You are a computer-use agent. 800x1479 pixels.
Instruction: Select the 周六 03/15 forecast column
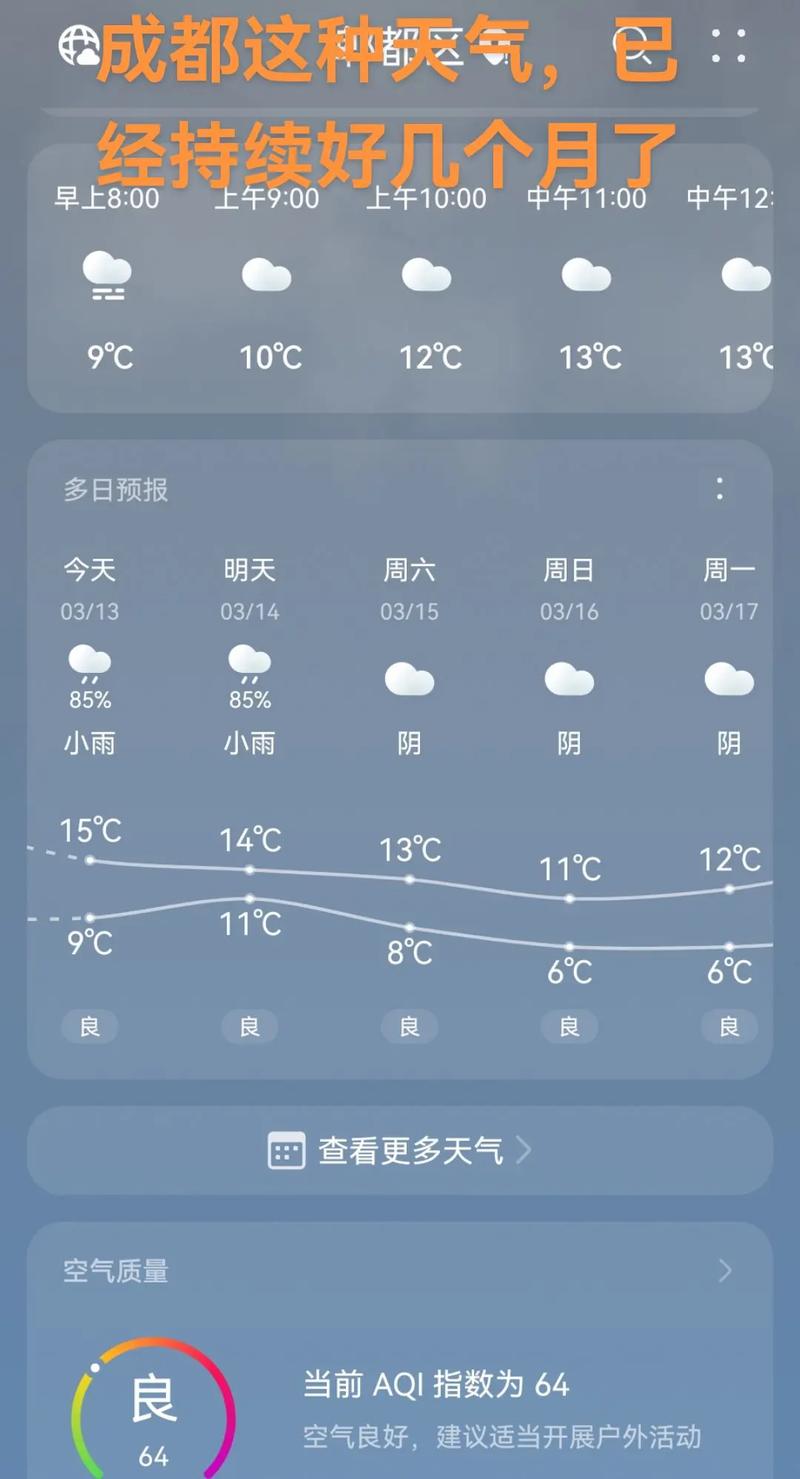pyautogui.click(x=409, y=590)
